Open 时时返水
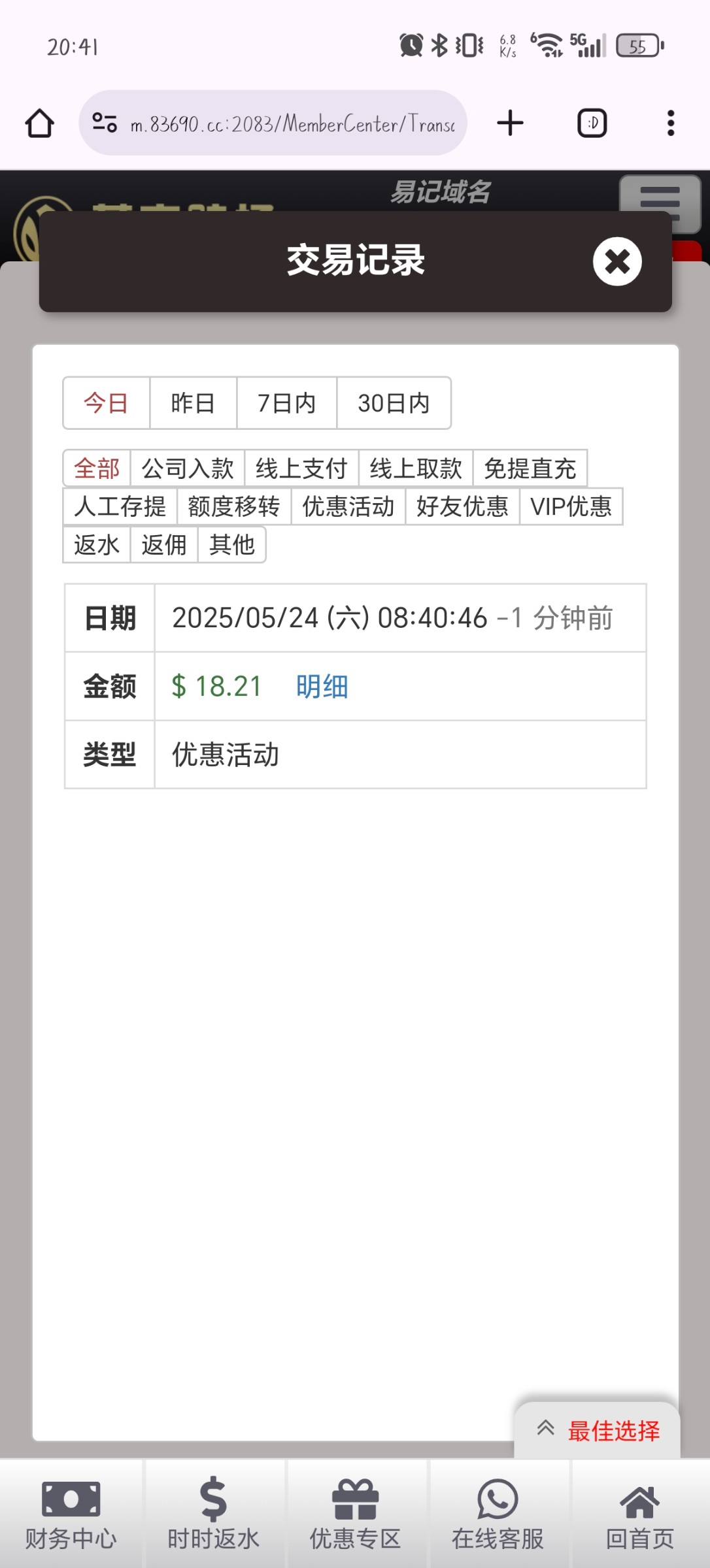Viewport: 710px width, 1568px height. click(x=213, y=1514)
